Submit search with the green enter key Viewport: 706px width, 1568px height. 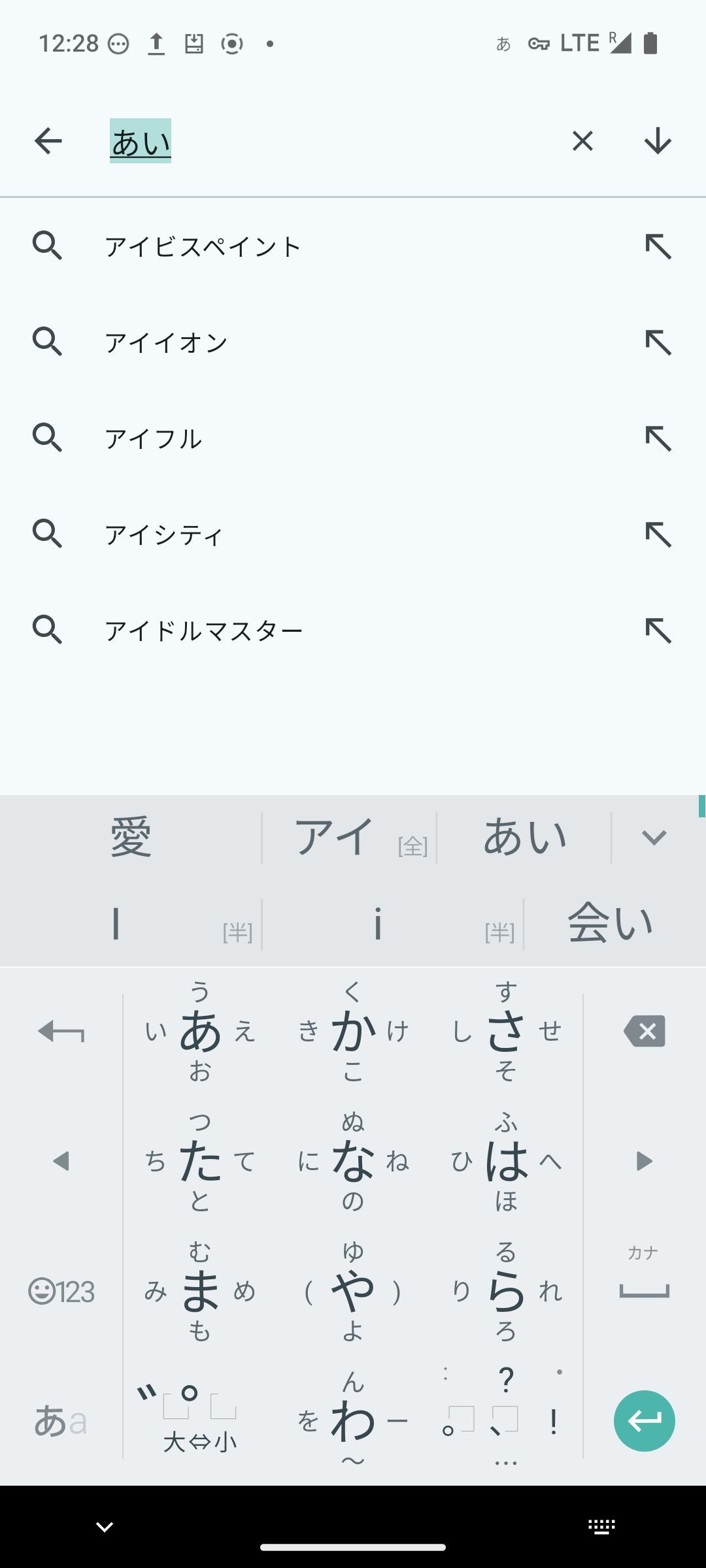point(644,1421)
